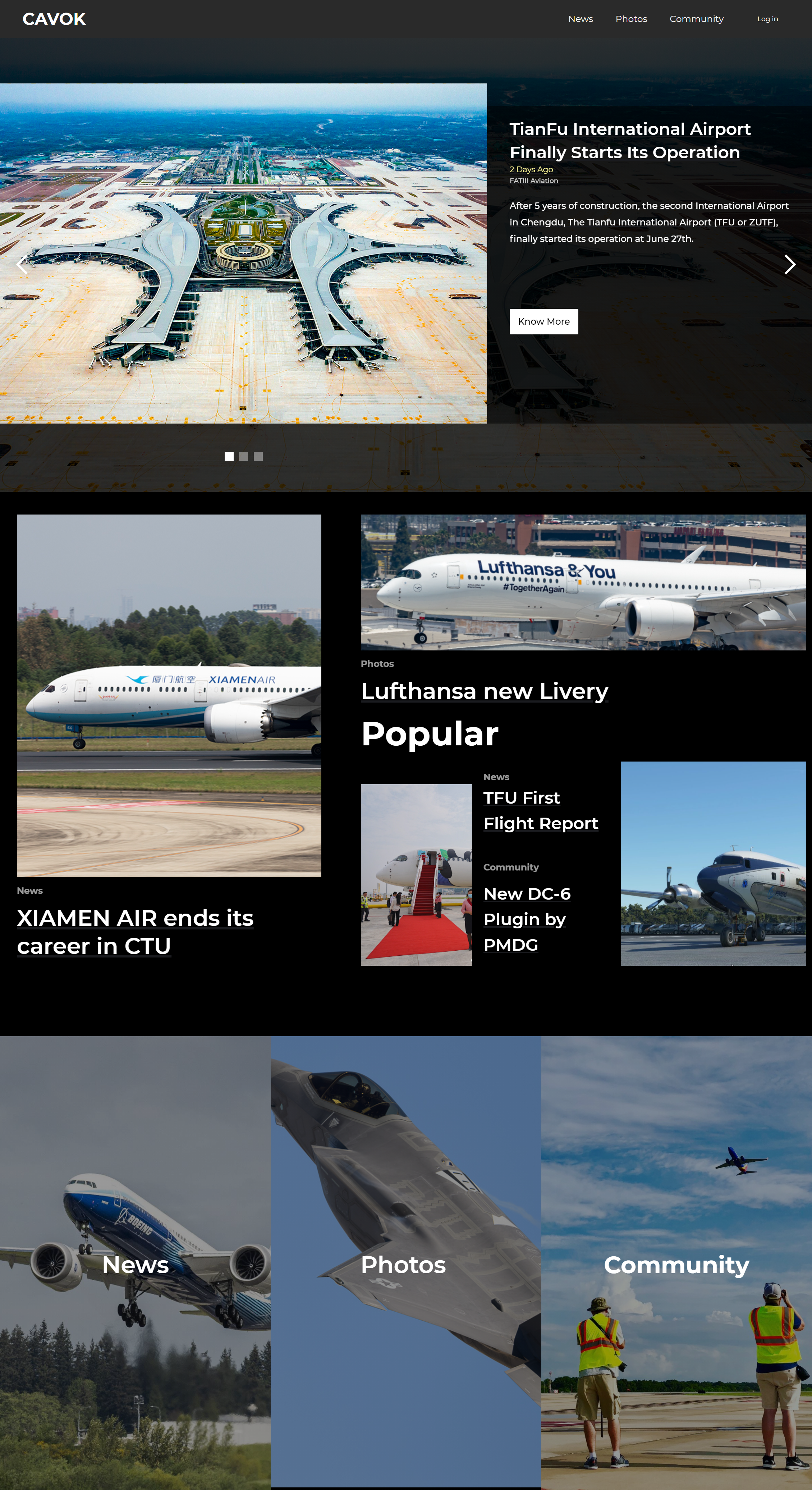812x1490 pixels.
Task: Open Photos from the top menu
Action: tap(631, 19)
